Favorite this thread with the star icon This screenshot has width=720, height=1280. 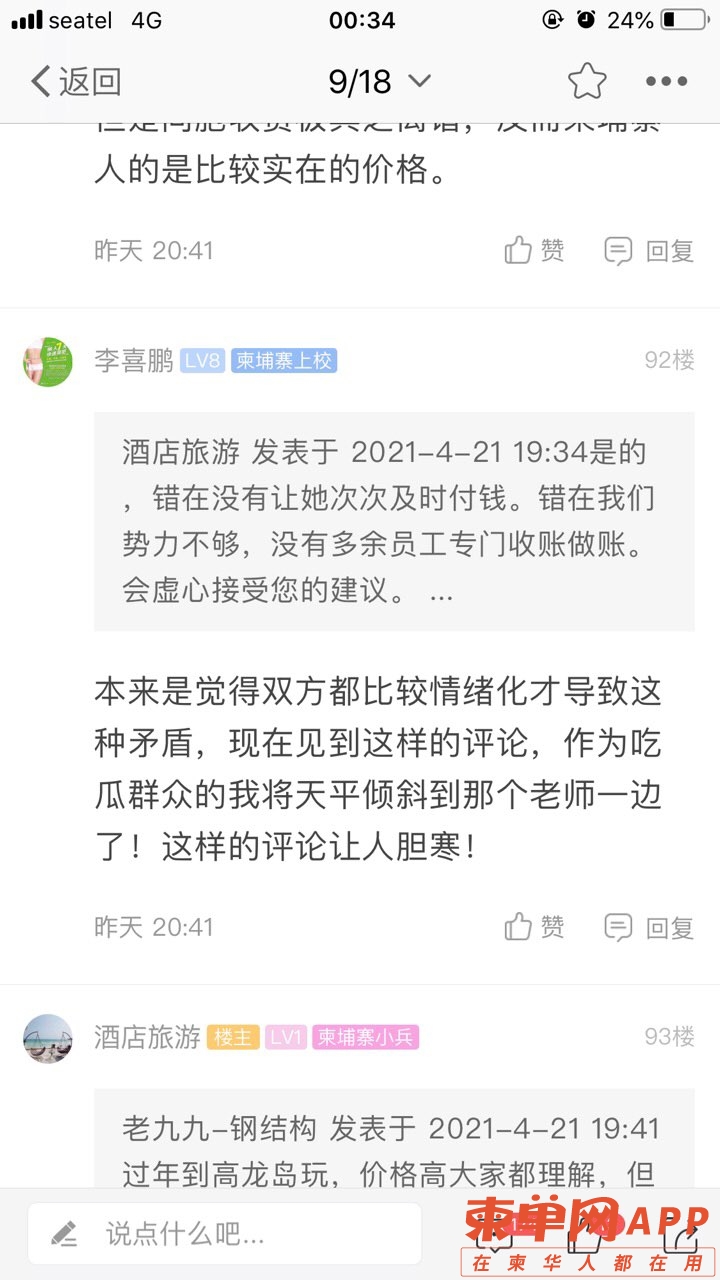pyautogui.click(x=587, y=82)
